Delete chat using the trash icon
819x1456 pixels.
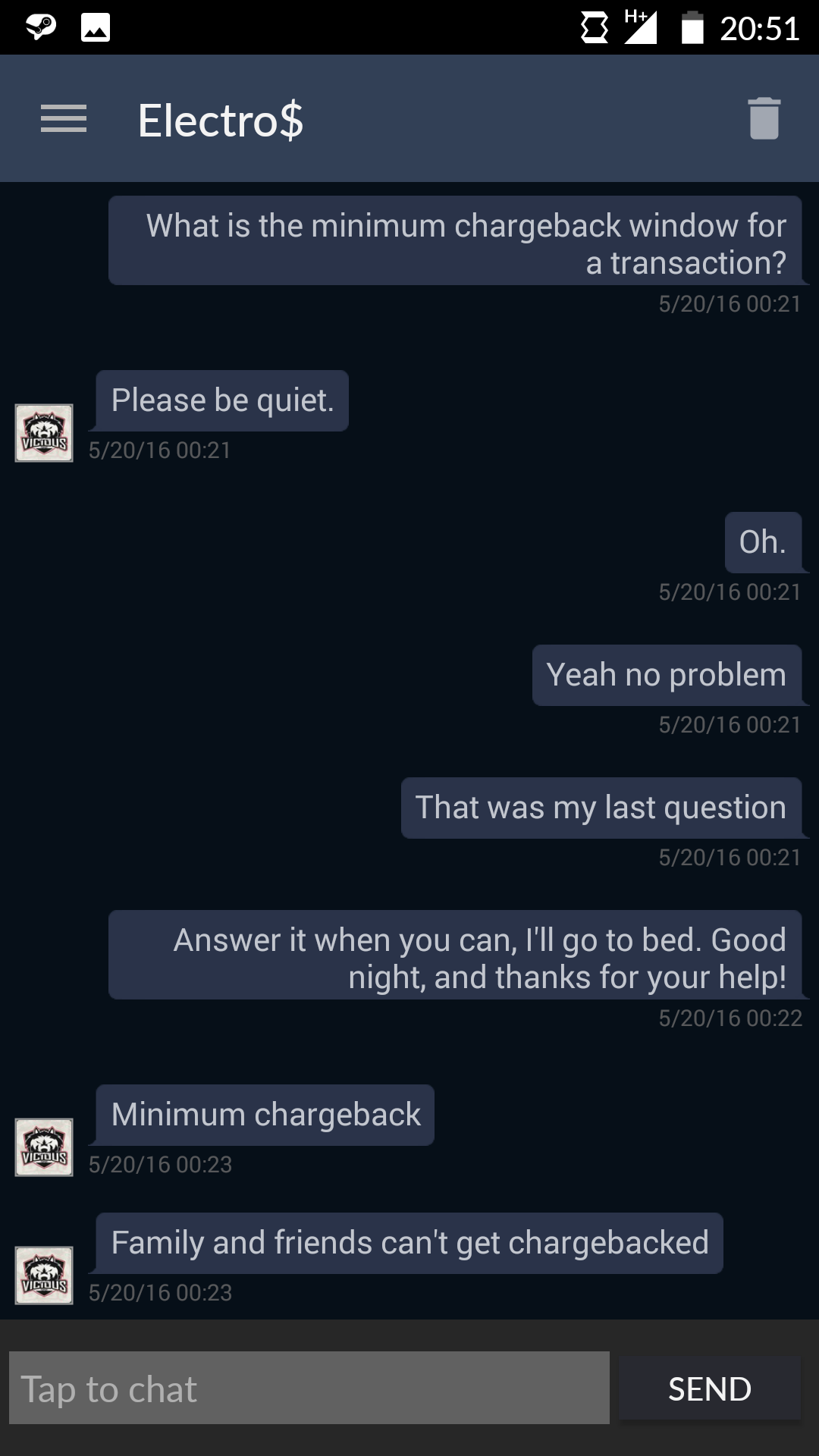pyautogui.click(x=764, y=119)
